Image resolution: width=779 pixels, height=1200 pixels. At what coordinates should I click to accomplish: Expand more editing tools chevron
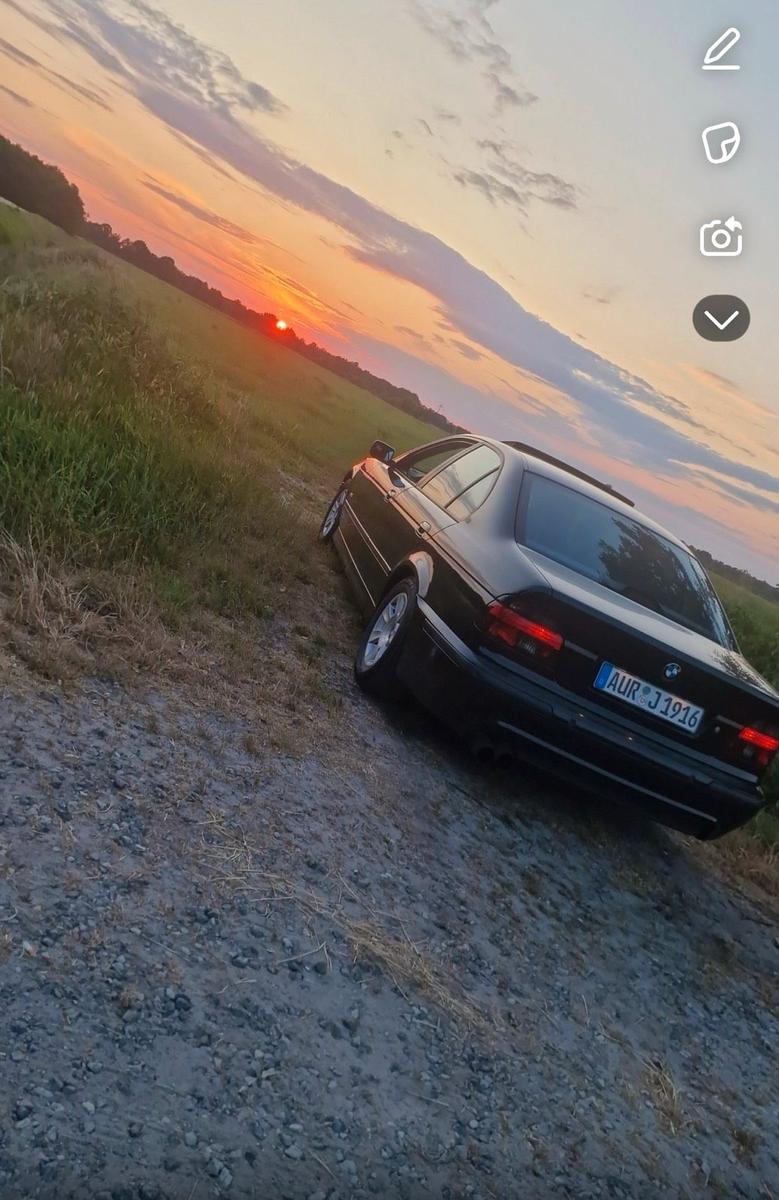pos(721,319)
